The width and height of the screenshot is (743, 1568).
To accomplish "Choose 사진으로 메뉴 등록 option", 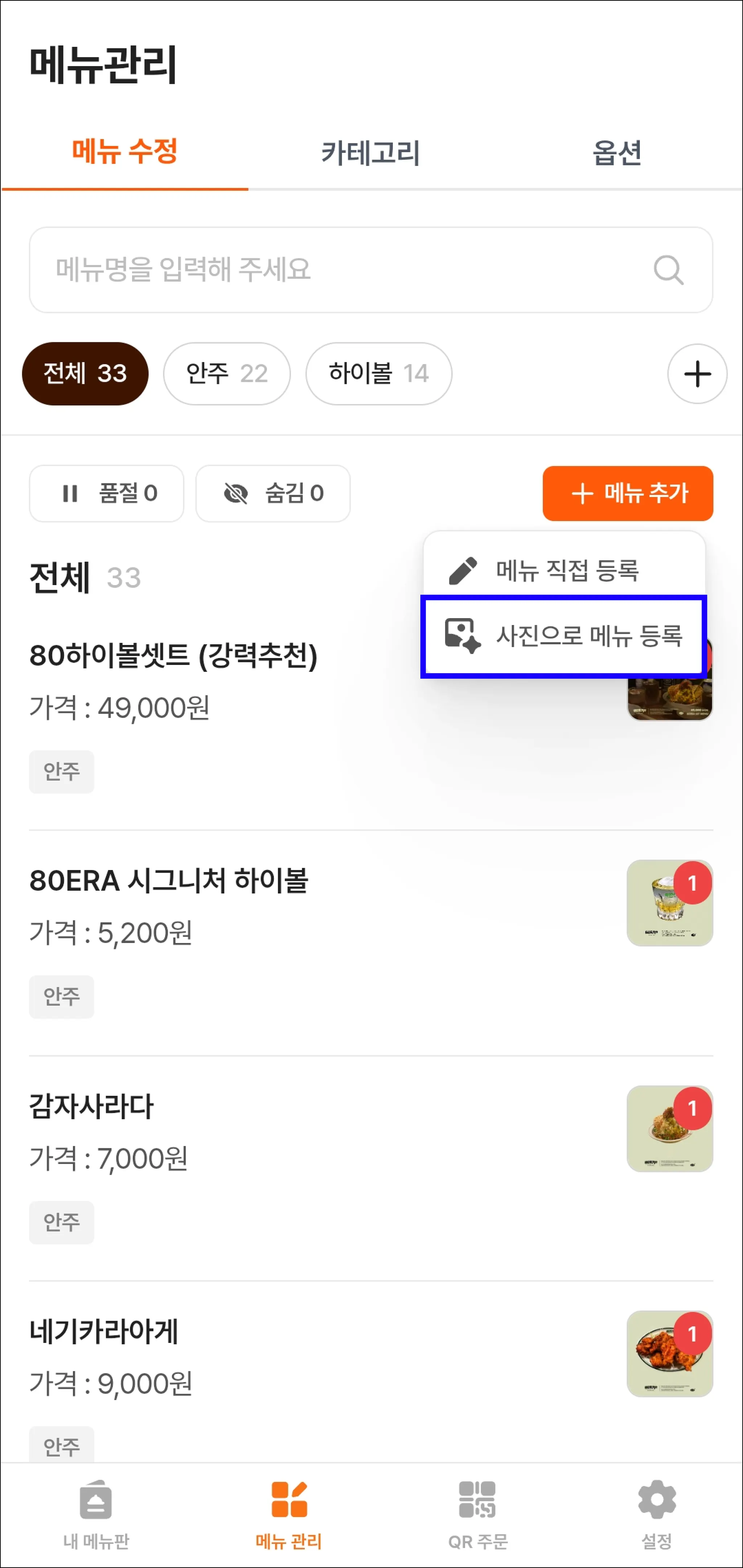I will coord(564,636).
